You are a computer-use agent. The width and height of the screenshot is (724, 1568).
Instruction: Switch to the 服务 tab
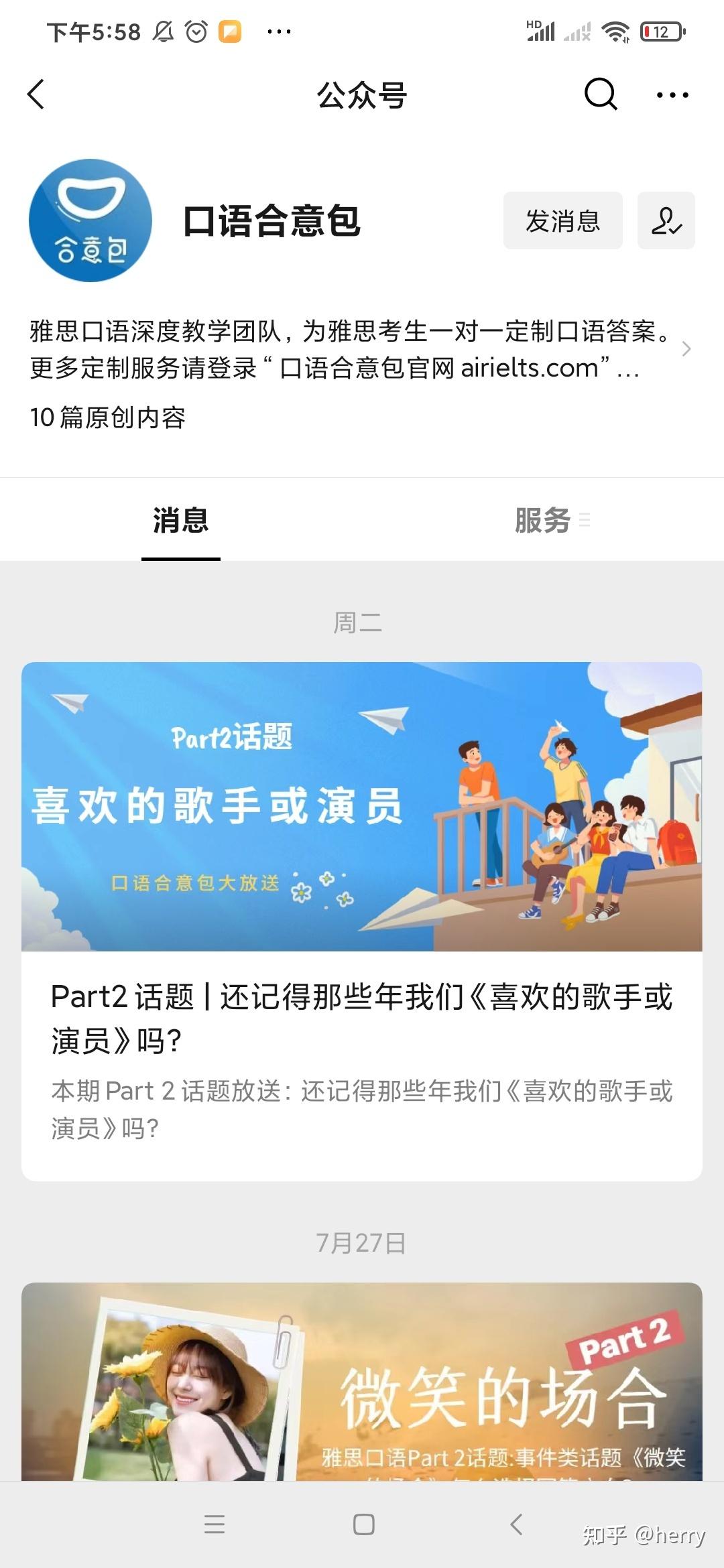click(543, 521)
